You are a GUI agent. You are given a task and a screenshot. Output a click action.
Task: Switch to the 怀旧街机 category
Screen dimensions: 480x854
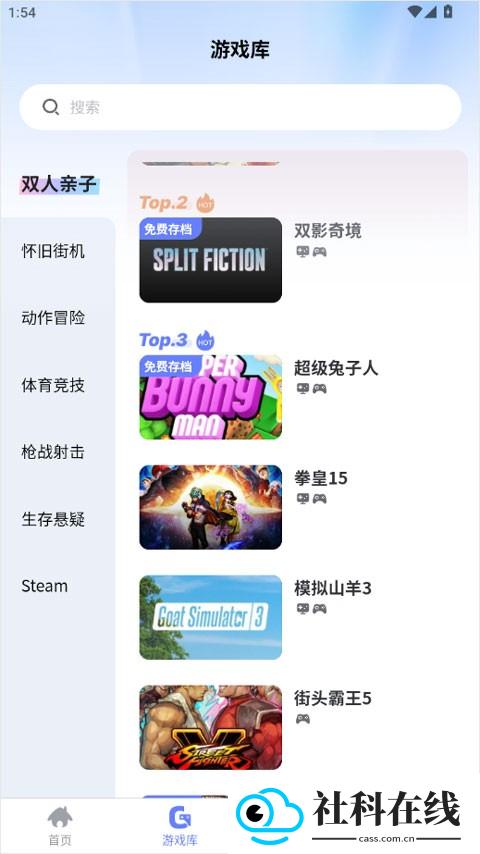[x=53, y=251]
